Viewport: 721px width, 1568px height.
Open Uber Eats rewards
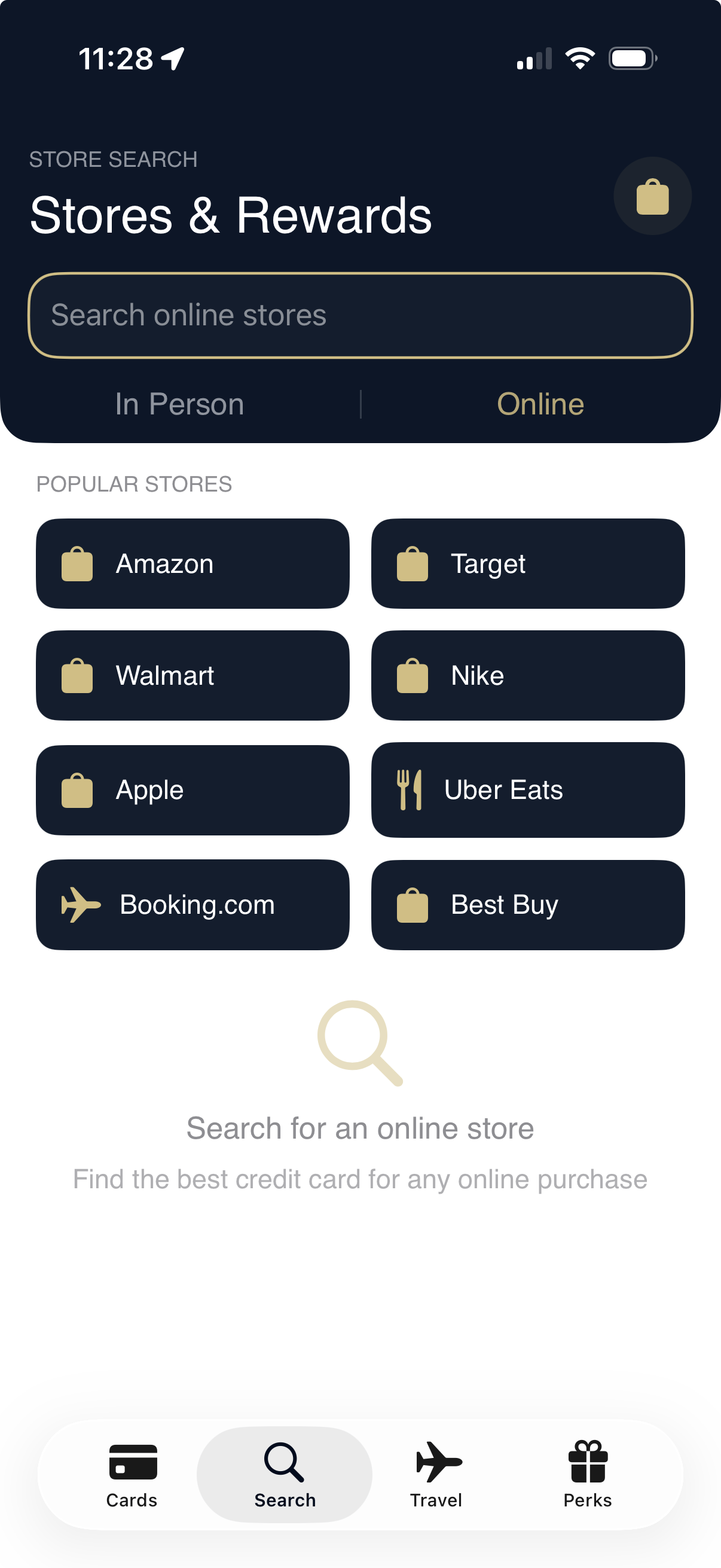point(527,790)
